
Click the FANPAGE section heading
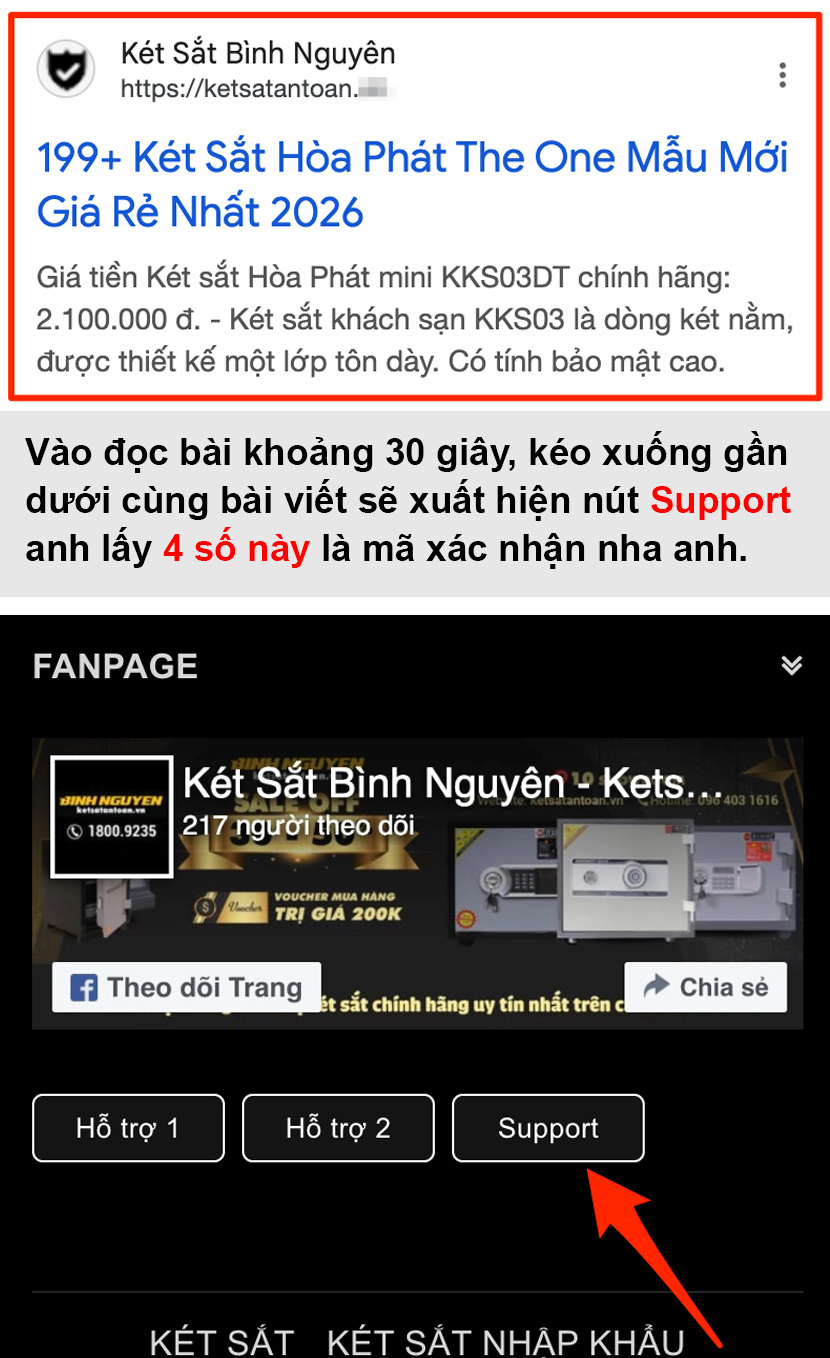coord(114,664)
